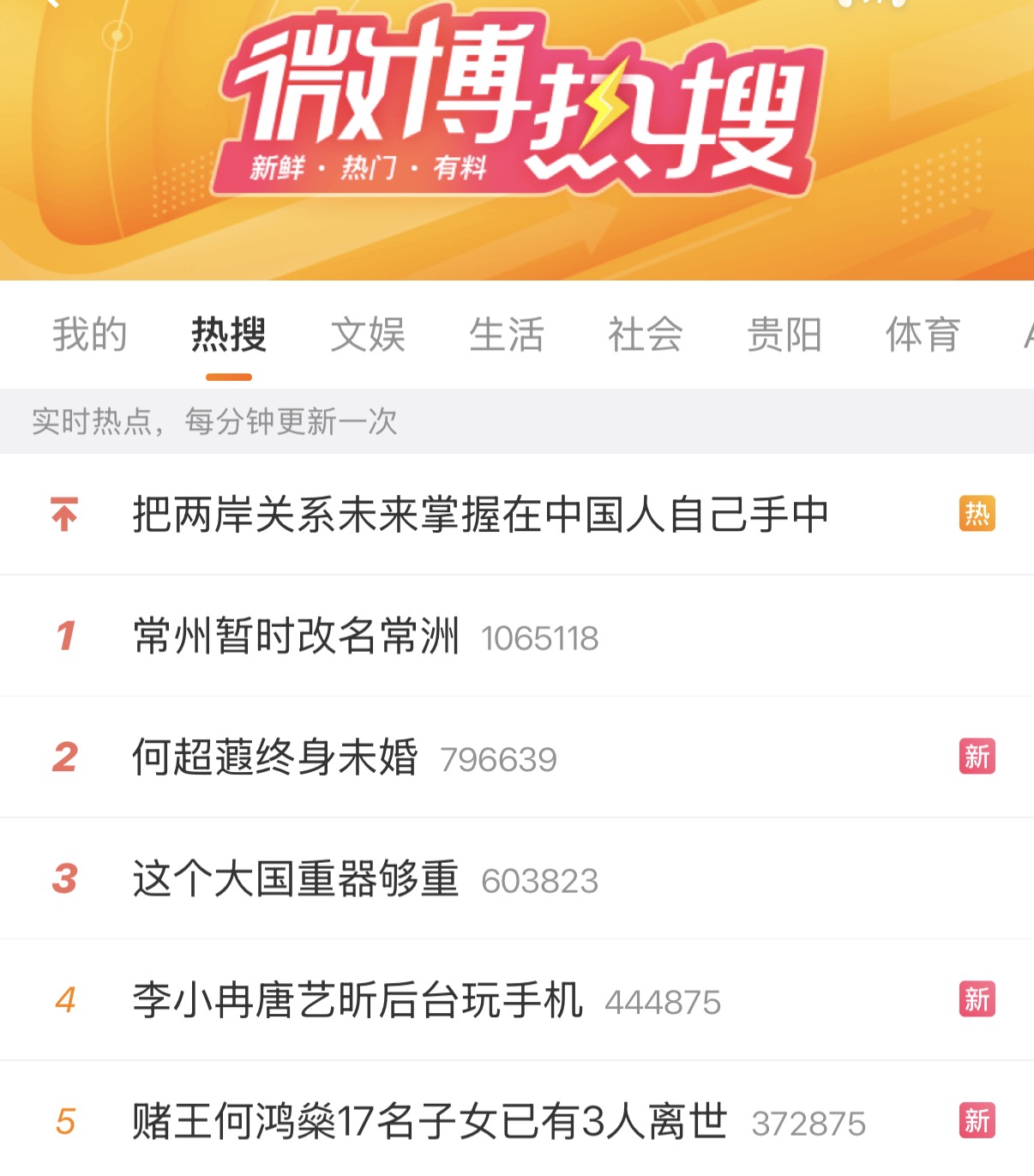Viewport: 1034px width, 1176px height.
Task: Open the 生活 tab
Action: coord(507,335)
